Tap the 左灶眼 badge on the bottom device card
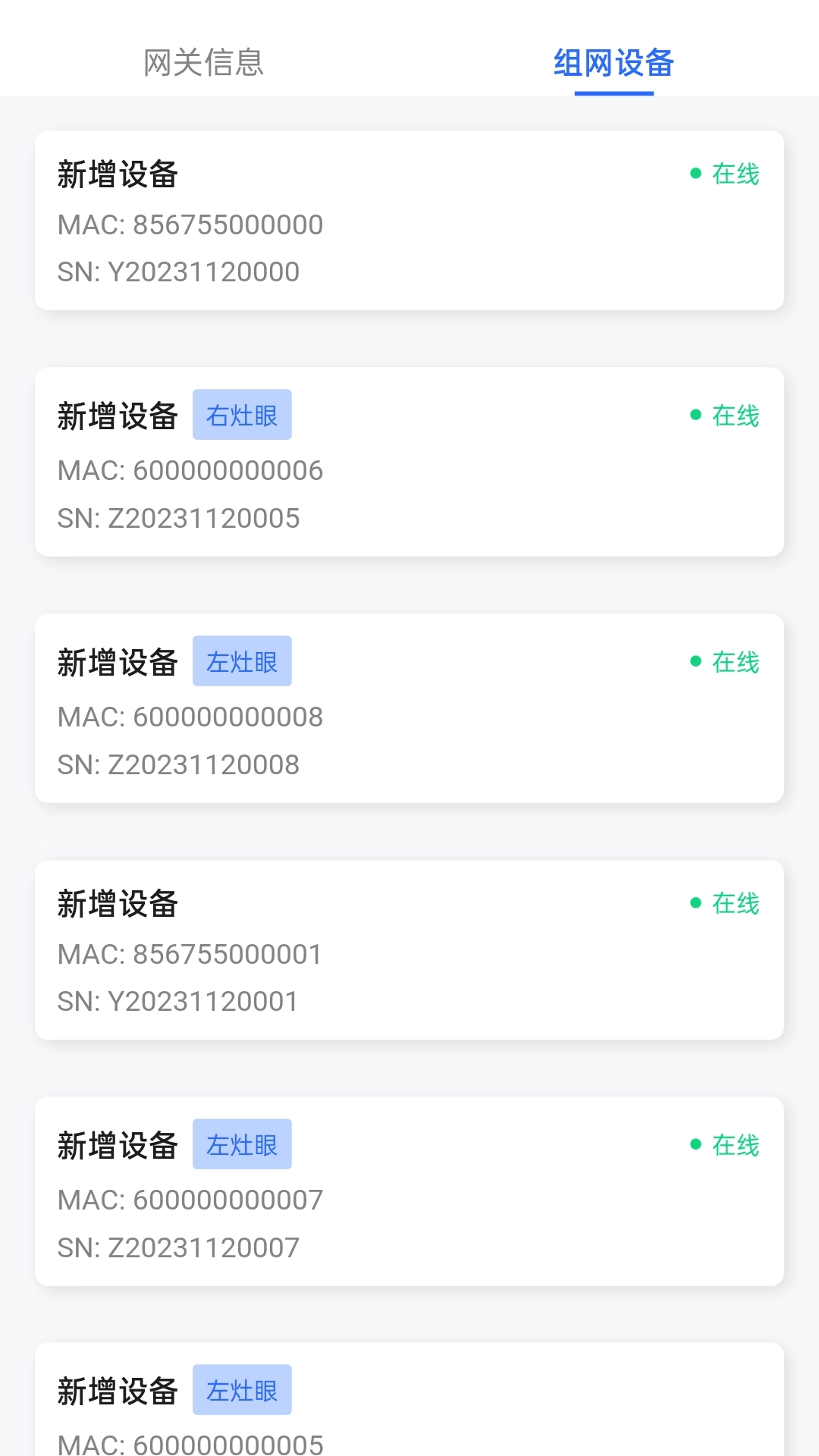Screen dimensions: 819x1456 click(x=242, y=1389)
